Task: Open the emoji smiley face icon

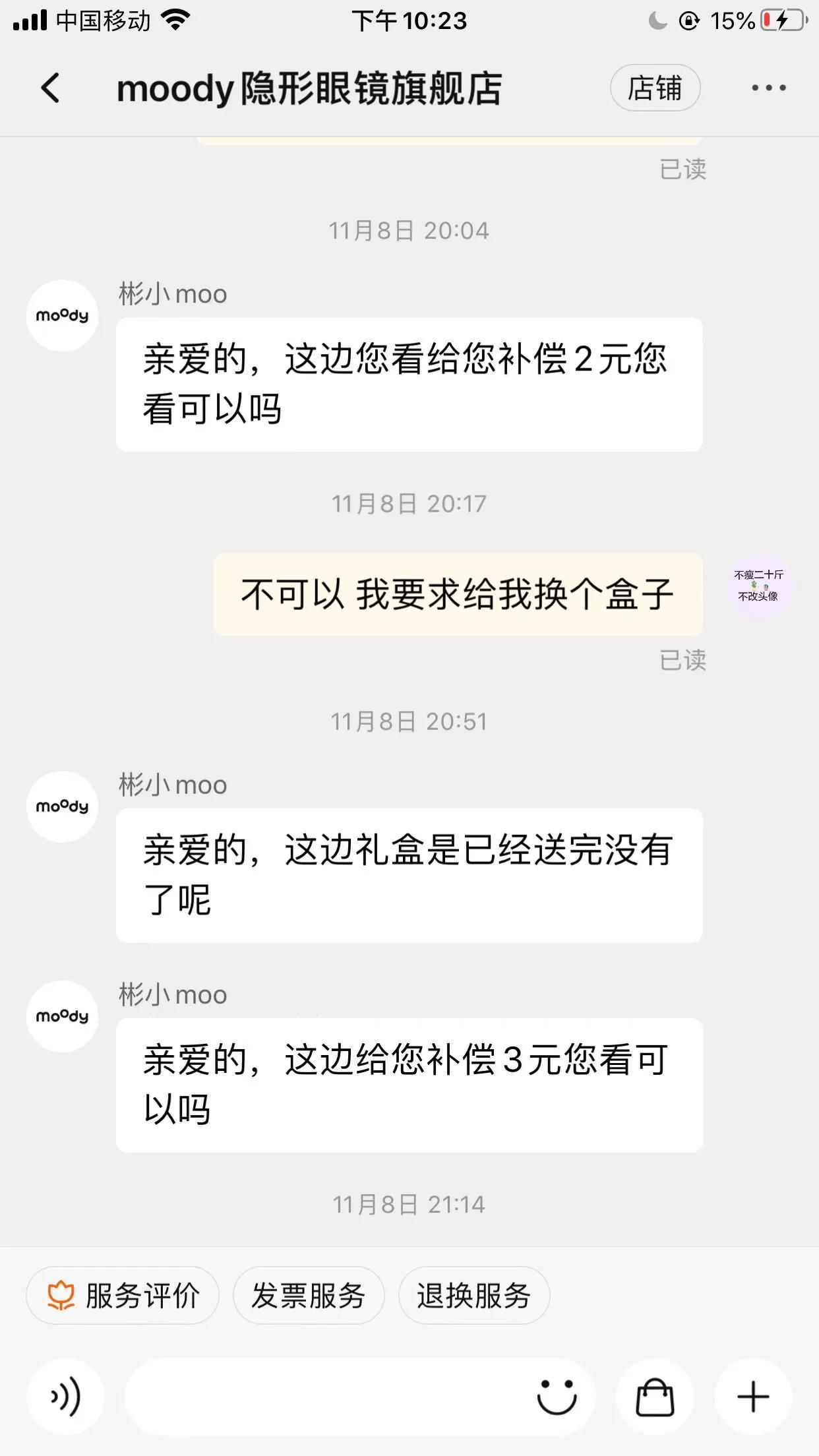Action: (x=557, y=1396)
